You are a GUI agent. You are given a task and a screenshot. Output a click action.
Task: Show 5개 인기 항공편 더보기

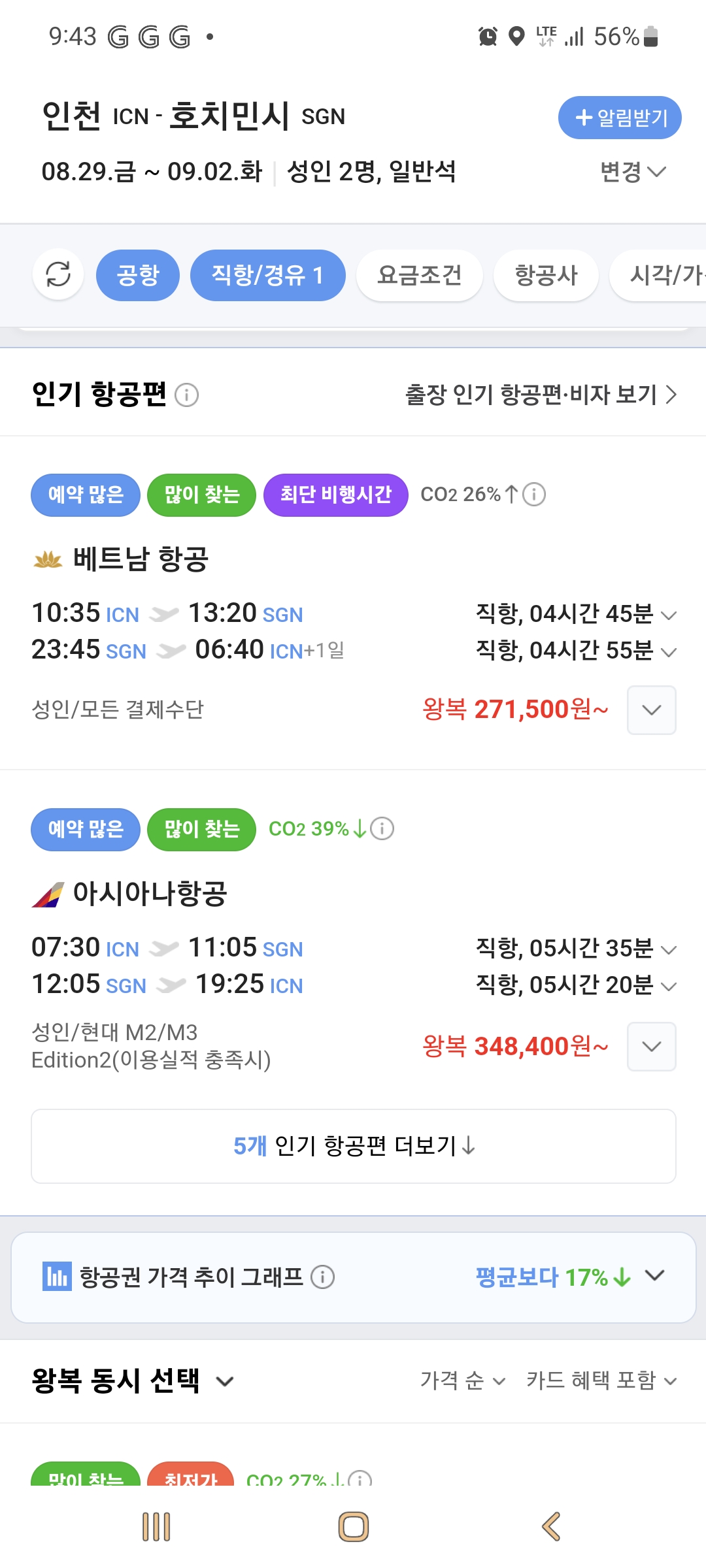(353, 1146)
